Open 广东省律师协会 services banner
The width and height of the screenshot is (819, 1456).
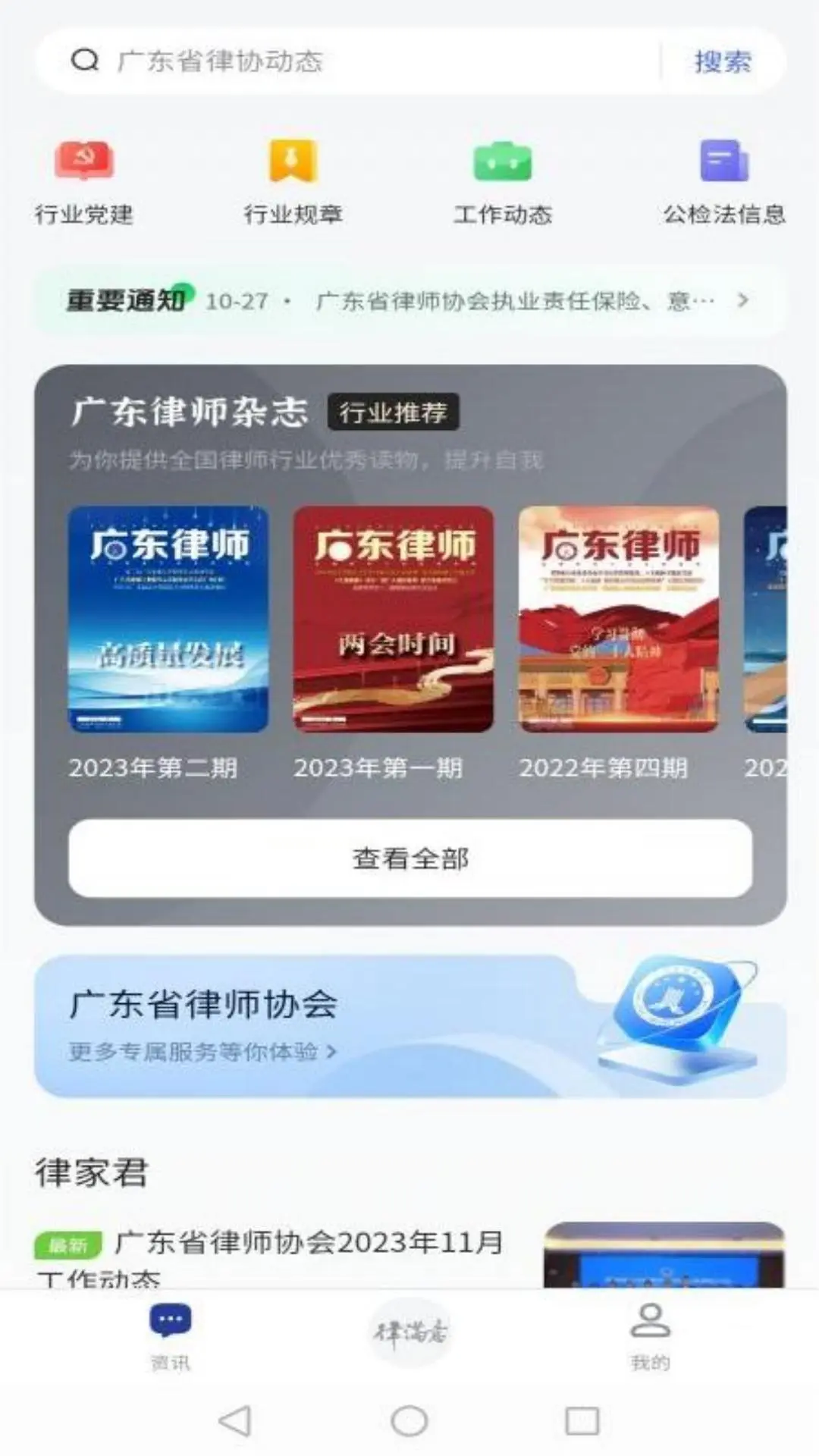[409, 1025]
